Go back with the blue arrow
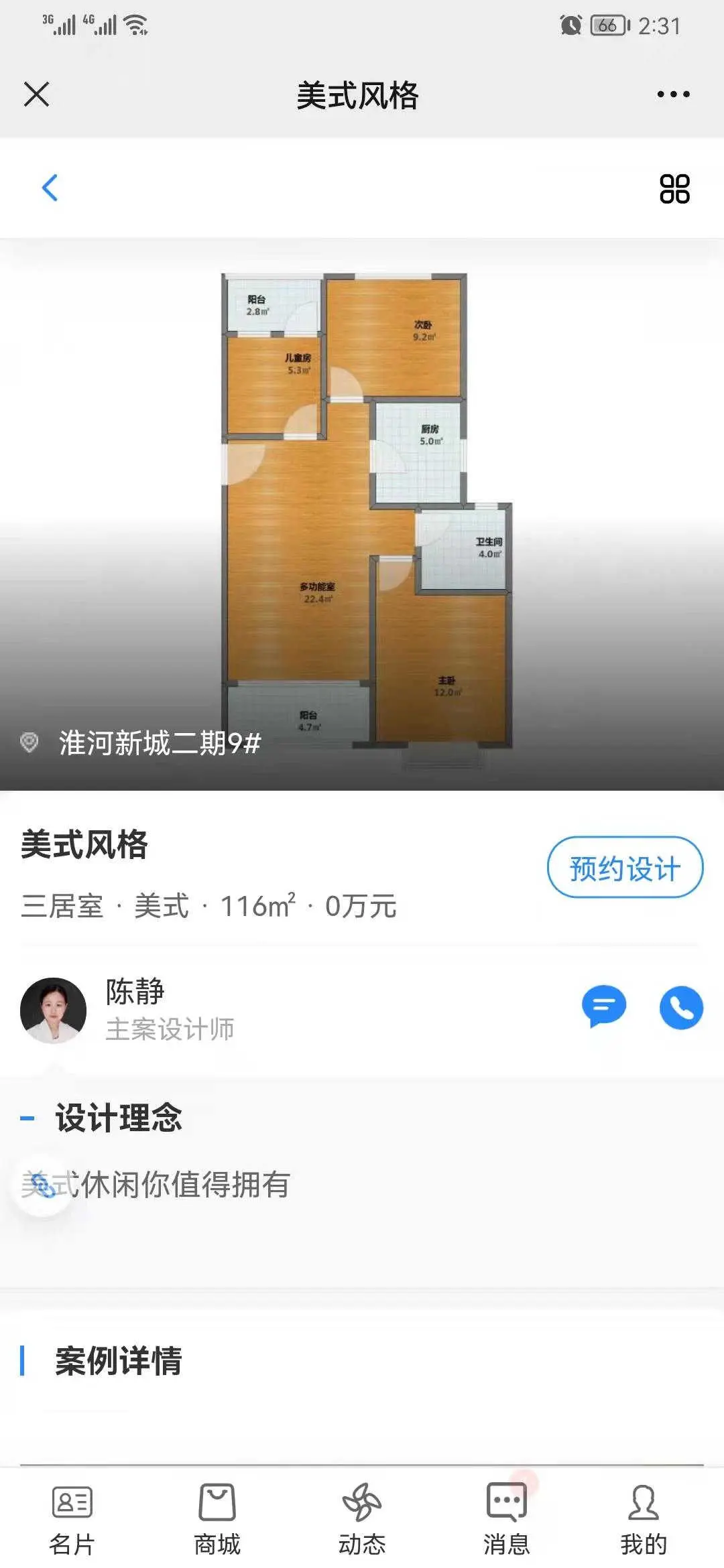The image size is (724, 1568). [x=50, y=188]
